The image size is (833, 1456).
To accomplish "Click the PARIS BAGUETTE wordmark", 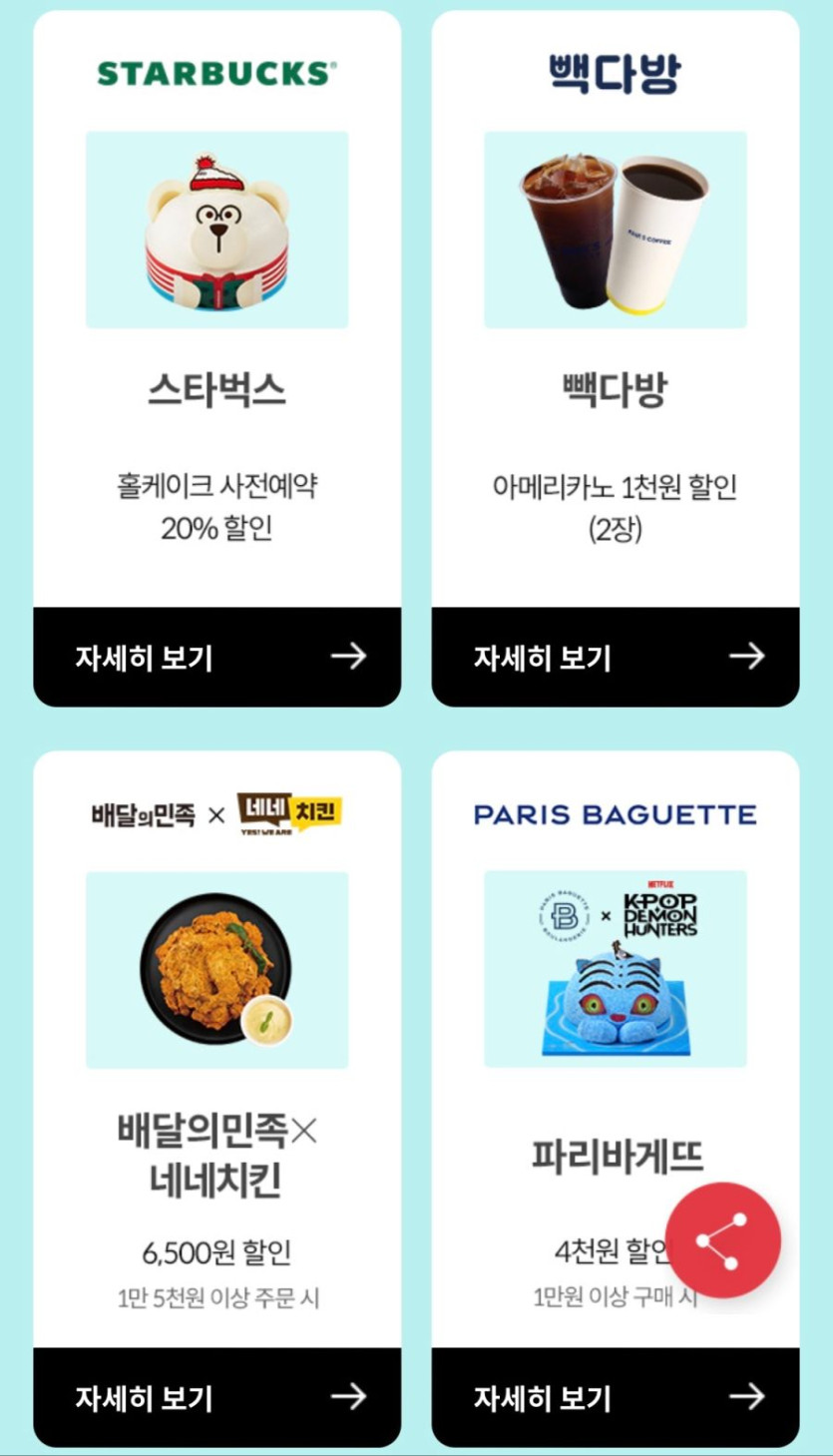I will [x=615, y=814].
